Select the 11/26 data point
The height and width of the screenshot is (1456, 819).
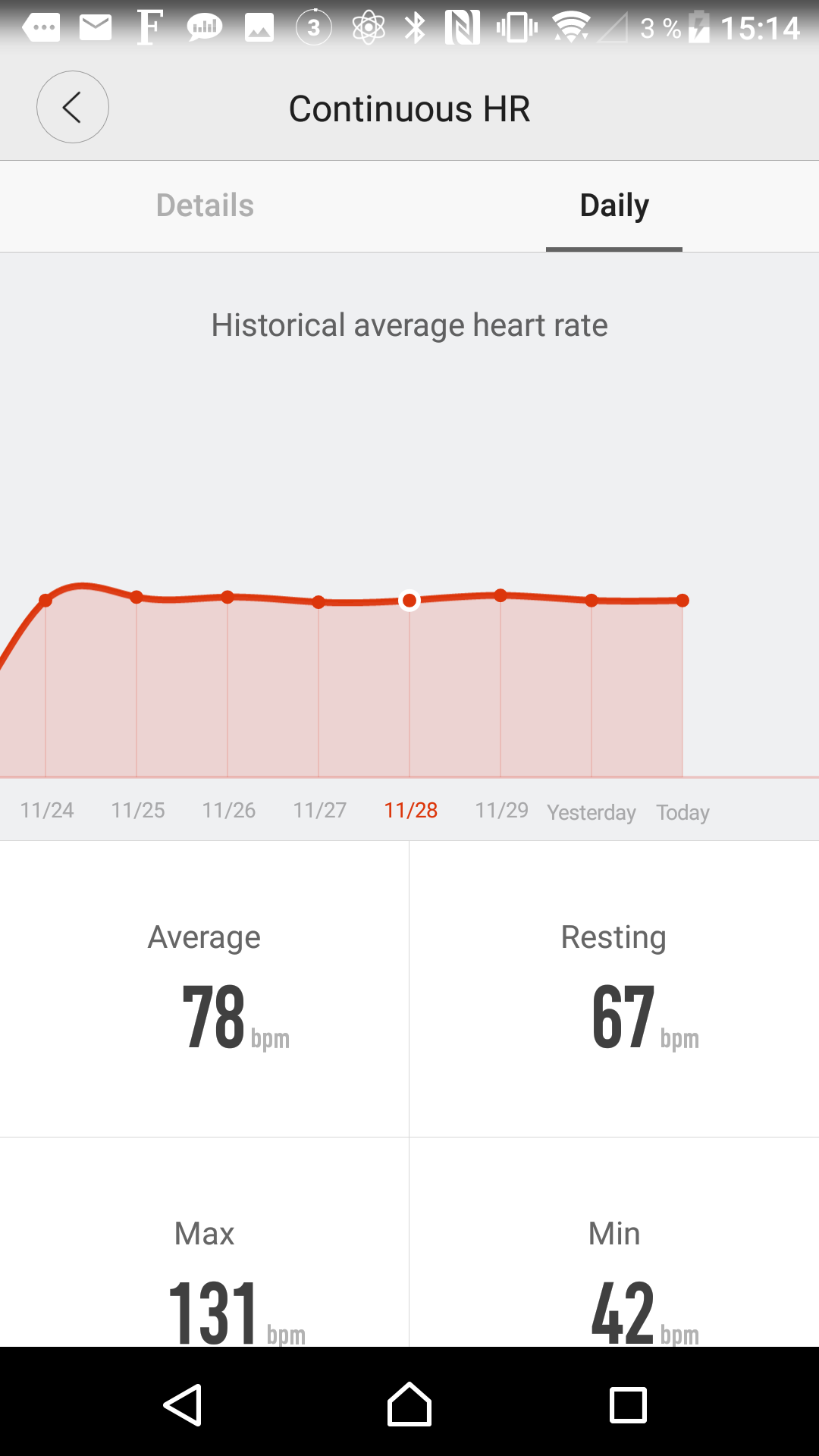coord(227,597)
